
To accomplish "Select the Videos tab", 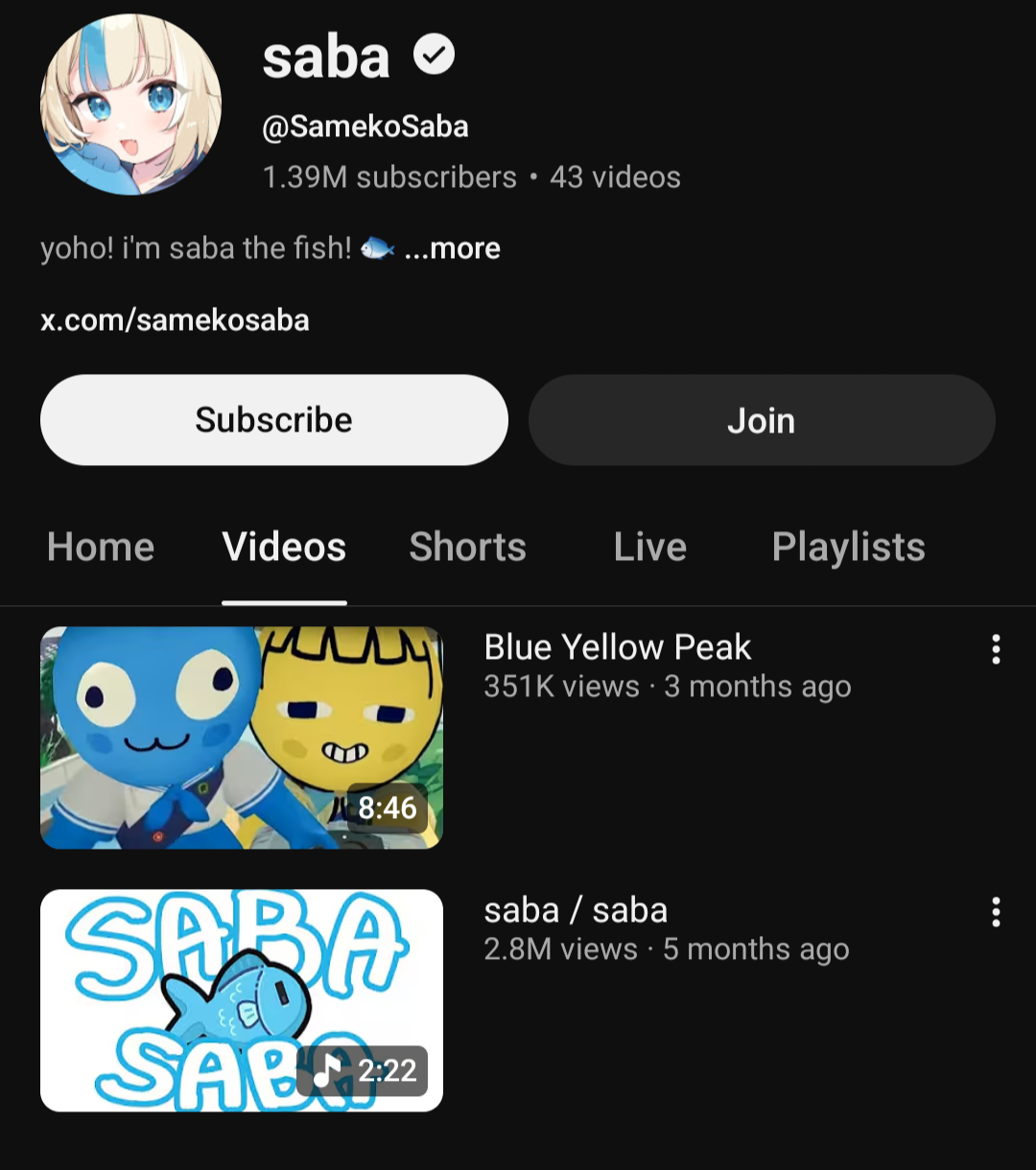I will tap(284, 547).
